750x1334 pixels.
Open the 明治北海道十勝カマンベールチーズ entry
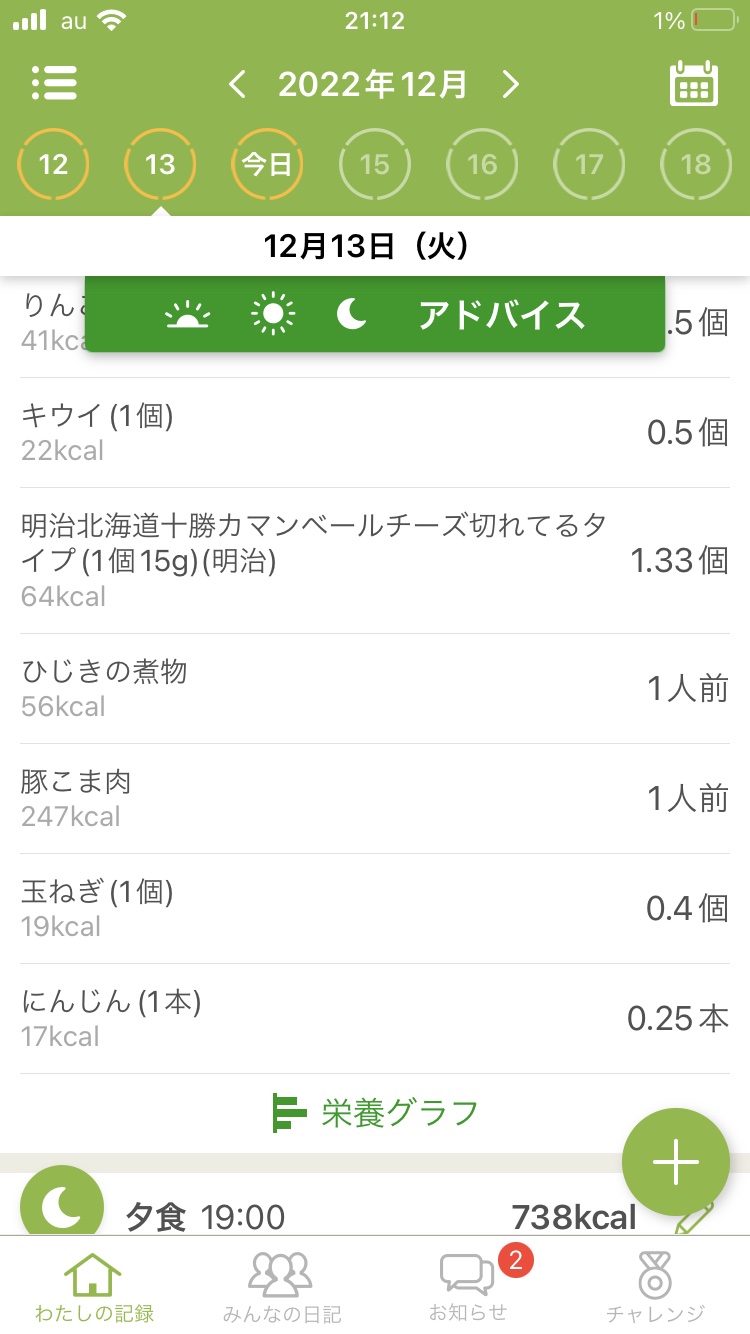click(x=375, y=561)
